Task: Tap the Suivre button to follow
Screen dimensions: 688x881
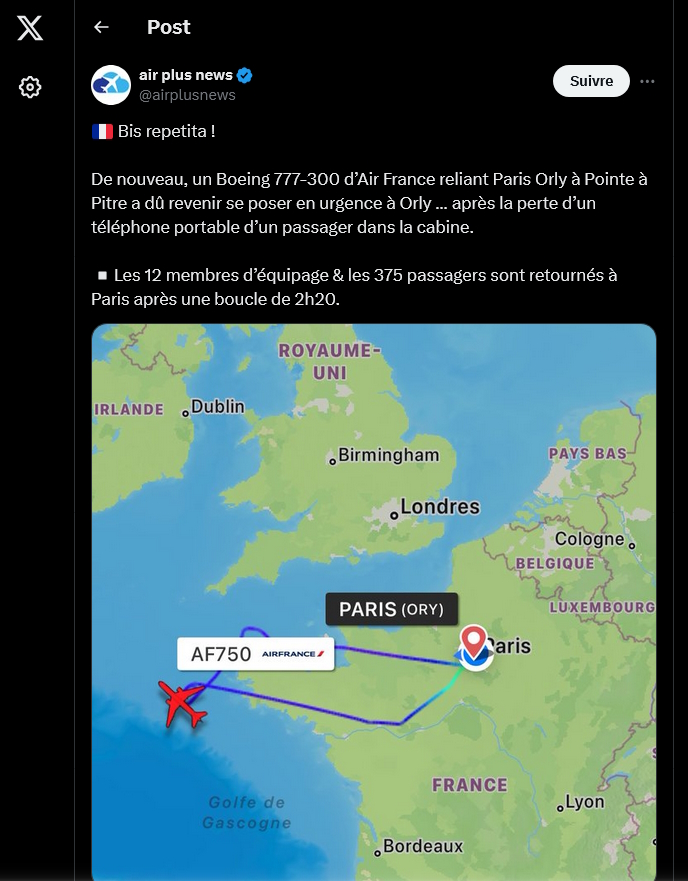Action: coord(591,81)
